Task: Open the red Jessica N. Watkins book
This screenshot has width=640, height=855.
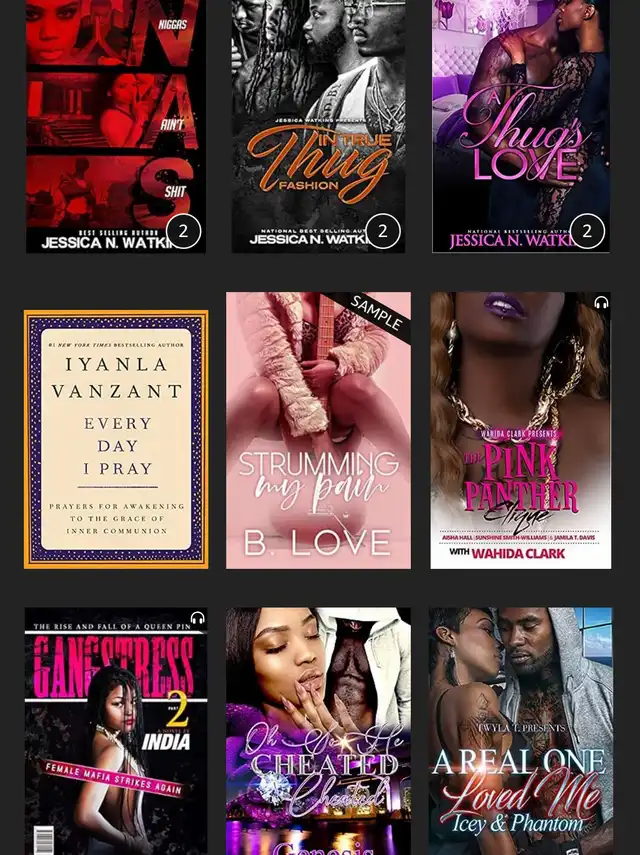Action: (x=116, y=127)
